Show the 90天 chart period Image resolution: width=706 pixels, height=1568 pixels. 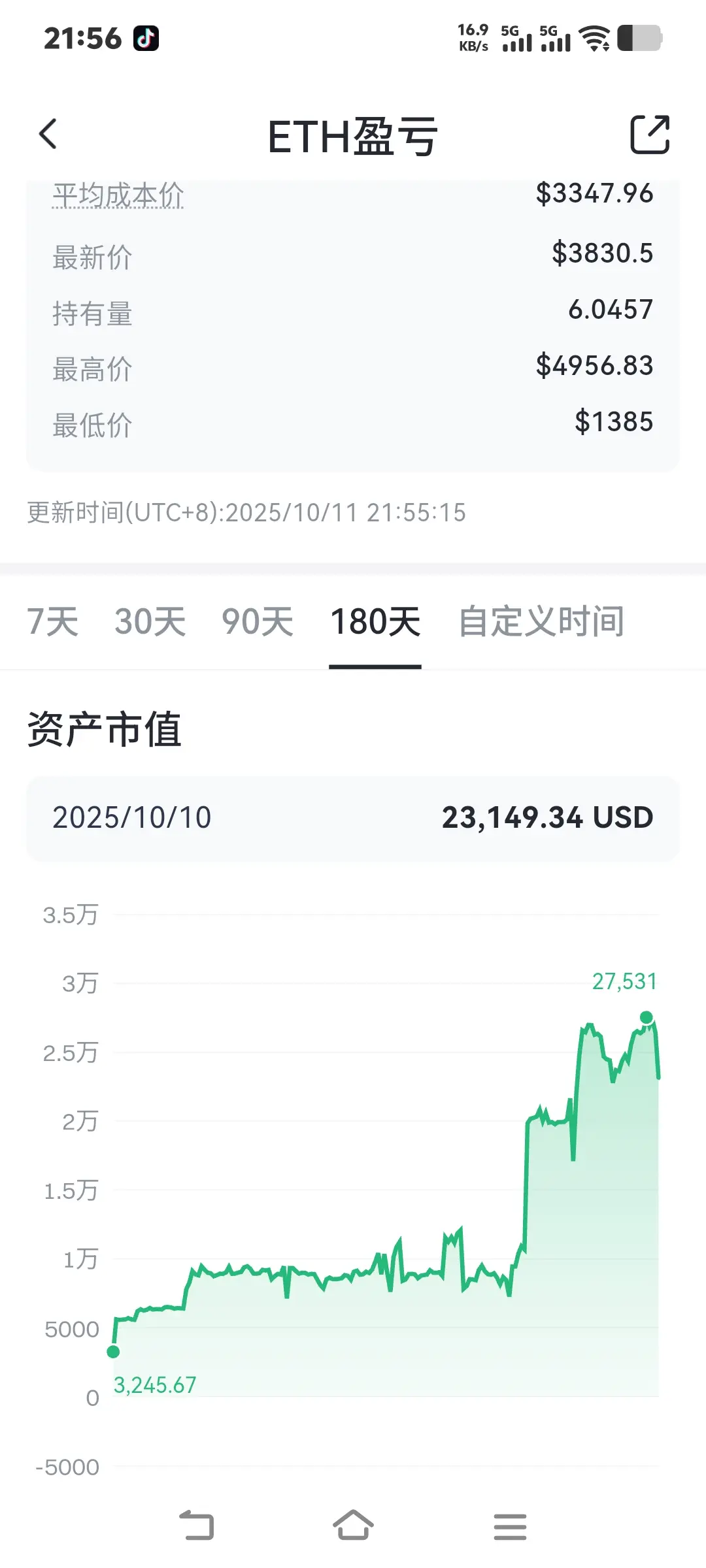point(257,621)
